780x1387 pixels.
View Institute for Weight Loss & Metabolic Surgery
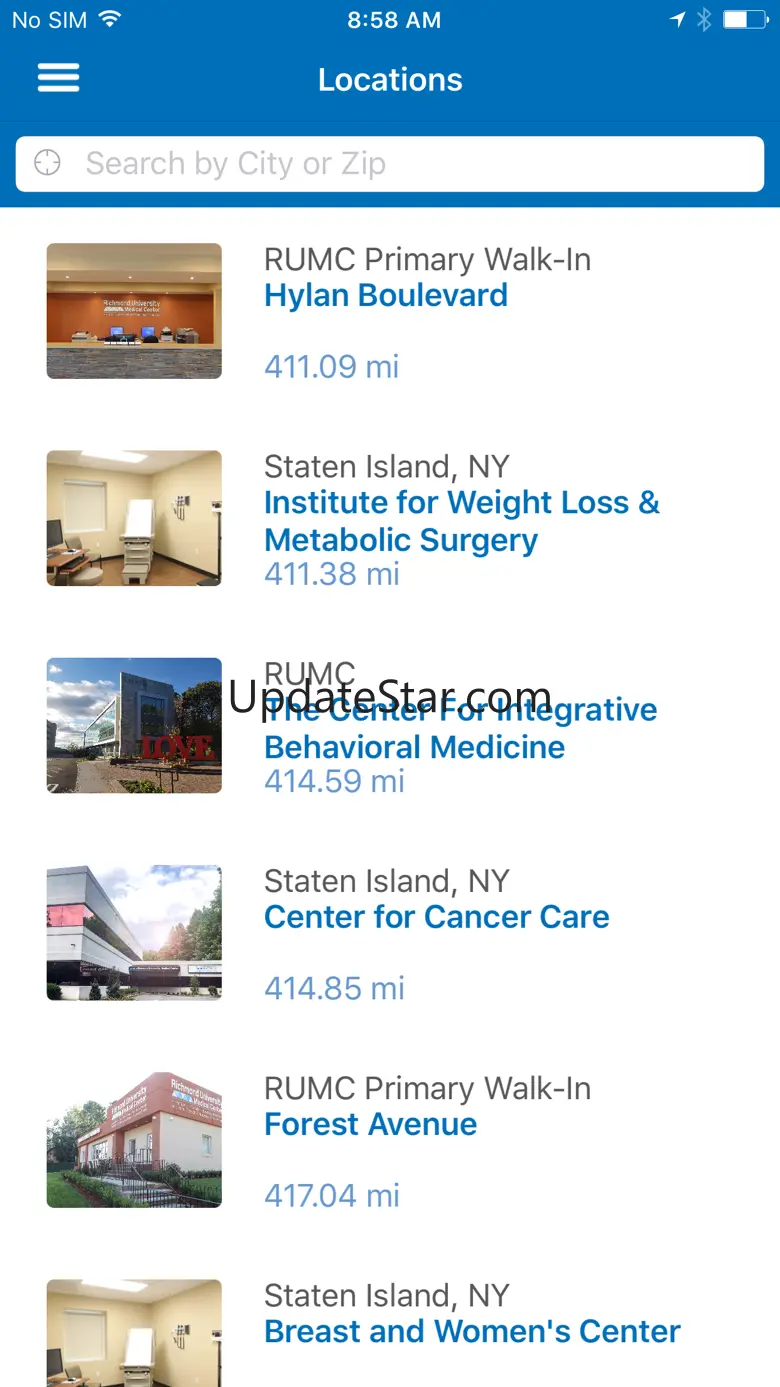pyautogui.click(x=460, y=521)
